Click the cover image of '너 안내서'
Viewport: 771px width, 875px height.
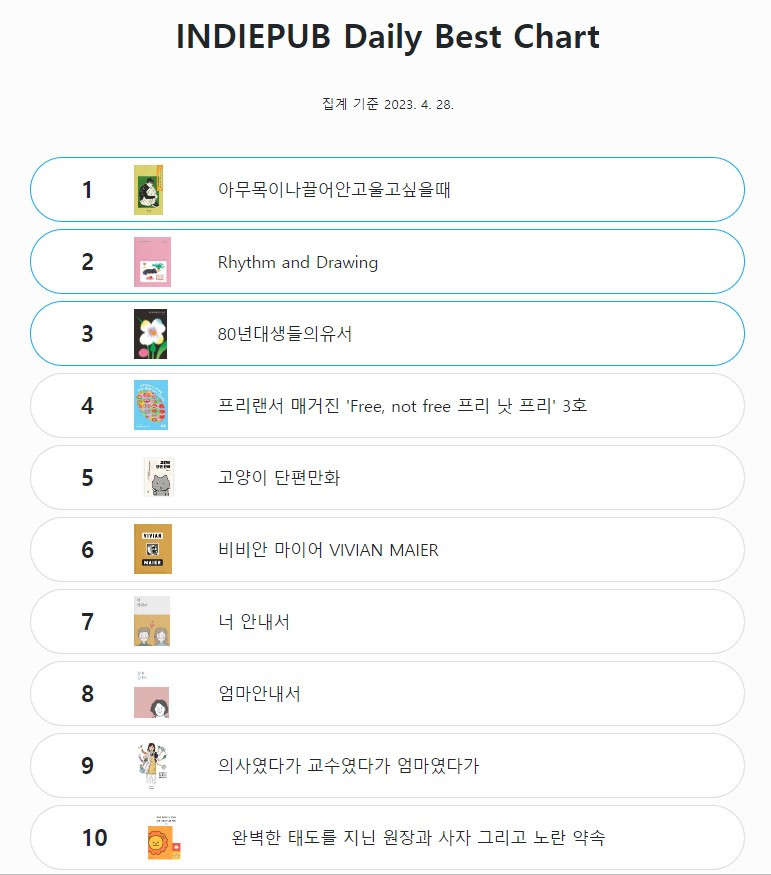click(x=148, y=621)
